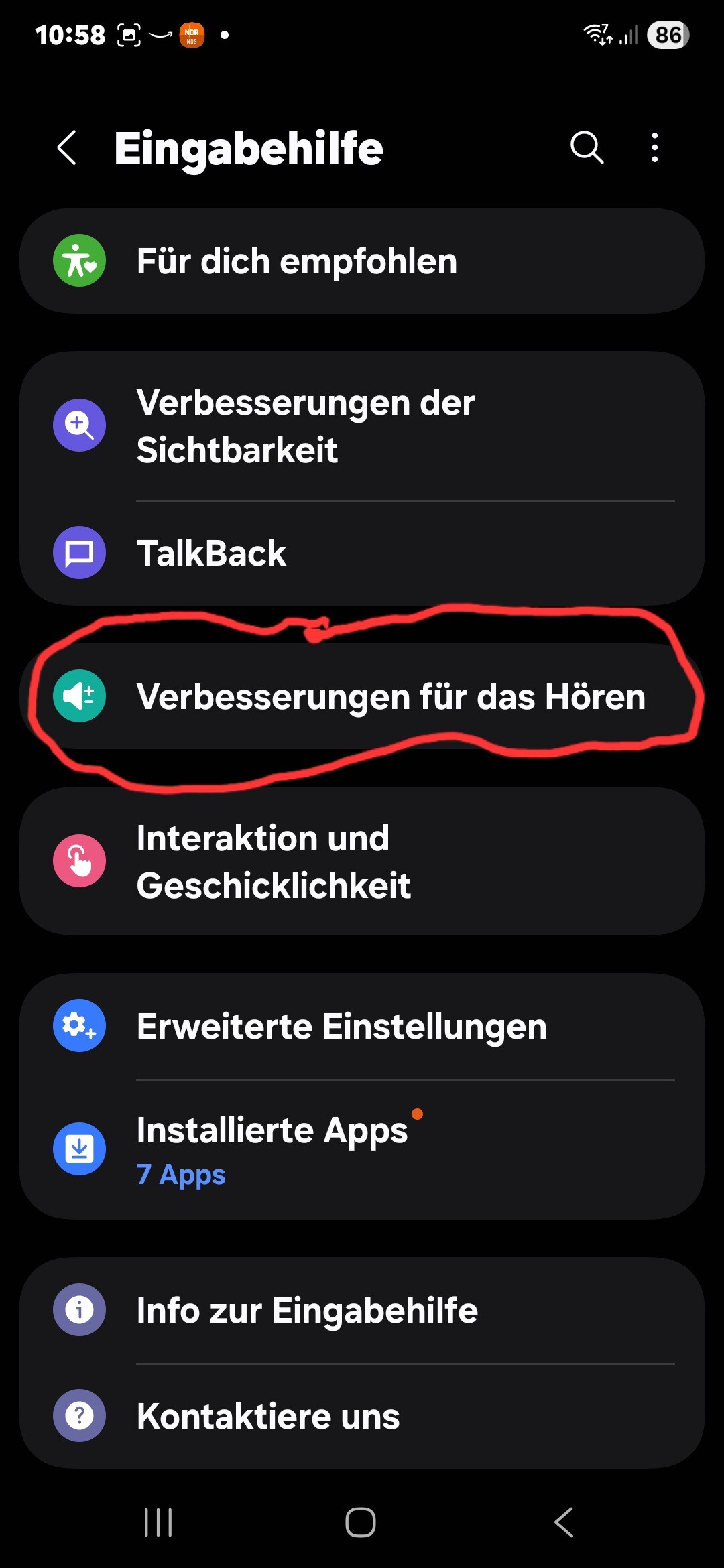This screenshot has height=1568, width=724.
Task: Tap the system home button
Action: coord(361,1522)
